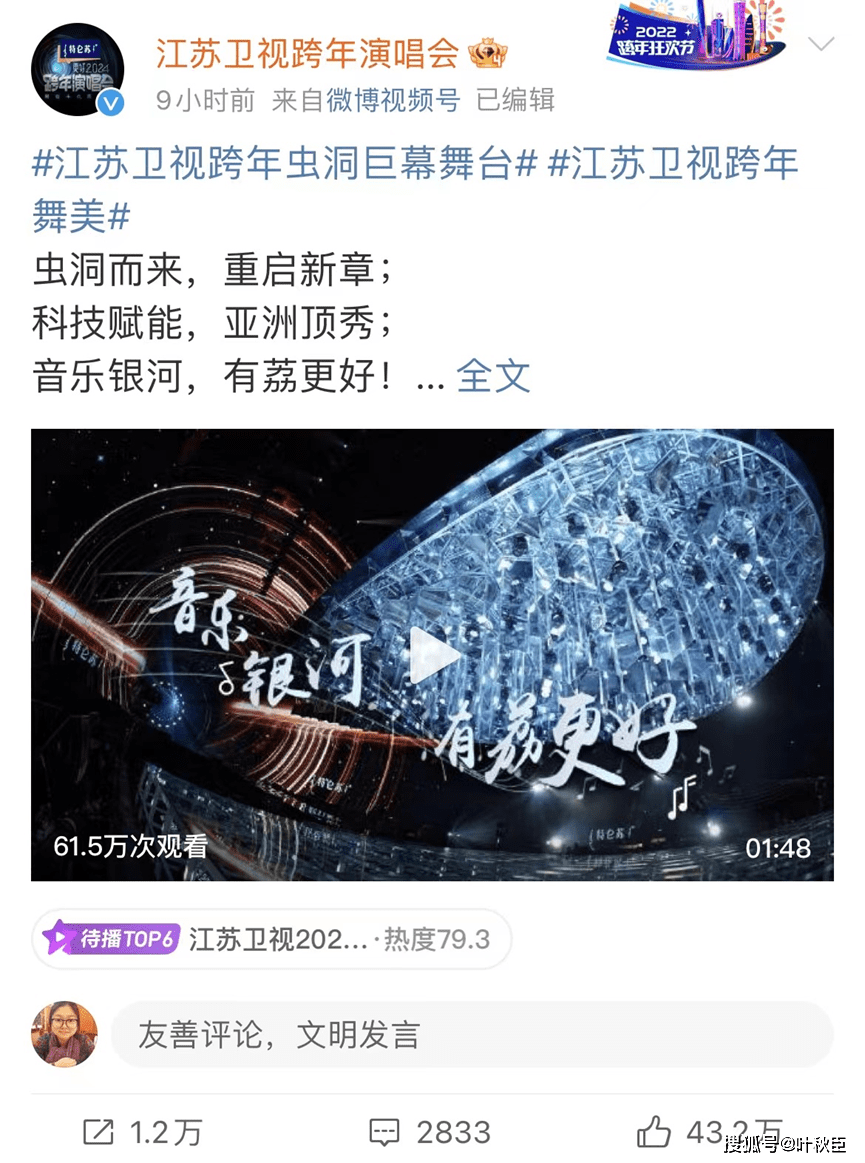Expand the full post with 全文
This screenshot has width=865, height=1163.
pos(493,376)
